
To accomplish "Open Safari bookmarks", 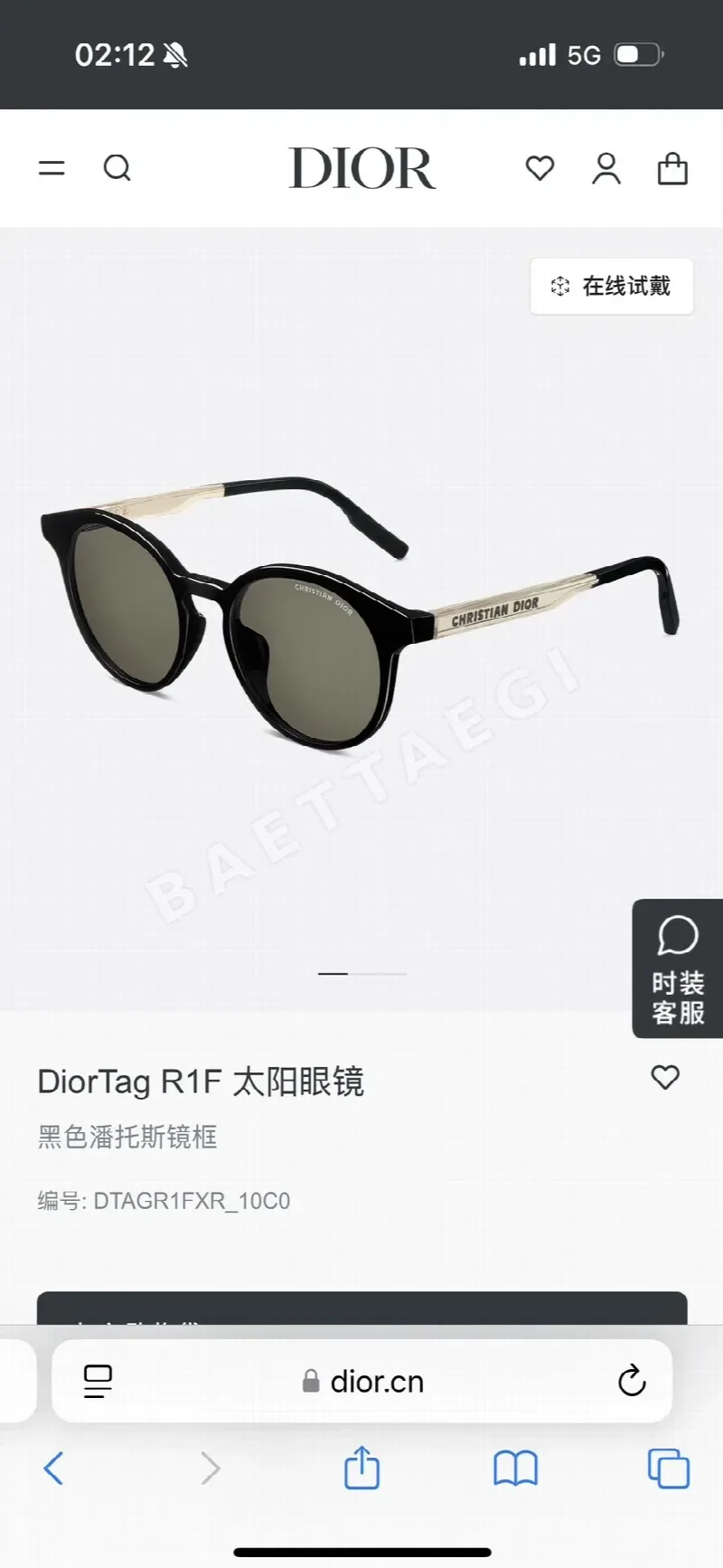I will 515,1468.
